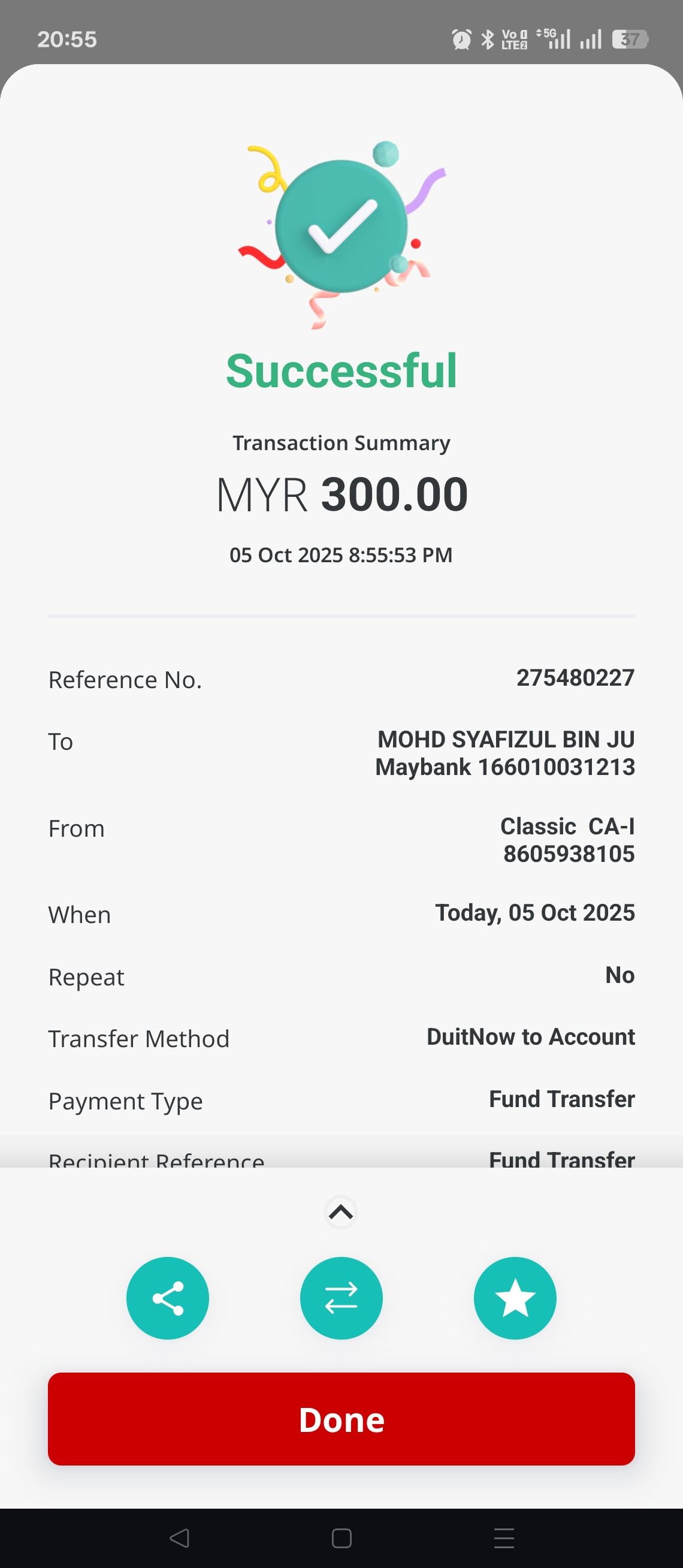This screenshot has height=1568, width=683.
Task: Make another transfer with the arrows icon
Action: click(341, 1298)
